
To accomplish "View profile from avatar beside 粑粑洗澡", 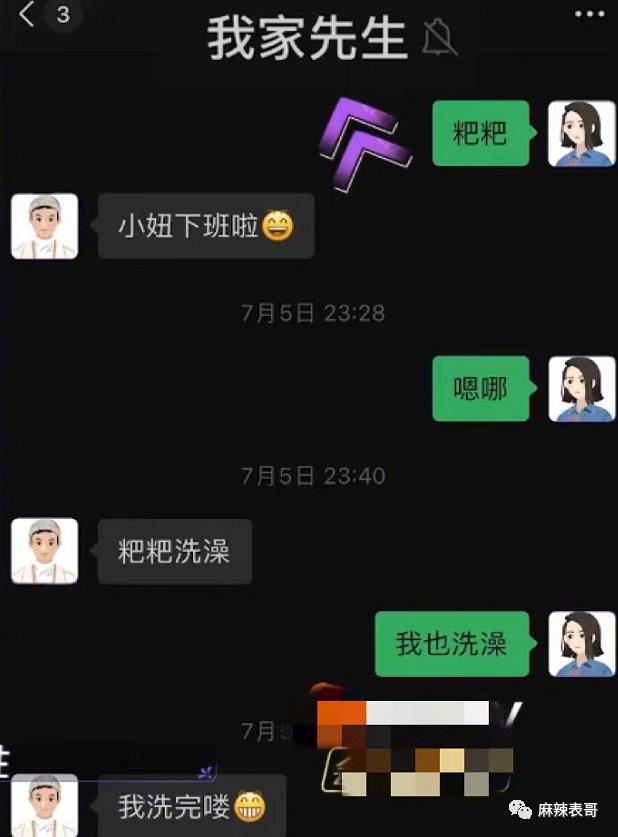I will pyautogui.click(x=45, y=551).
